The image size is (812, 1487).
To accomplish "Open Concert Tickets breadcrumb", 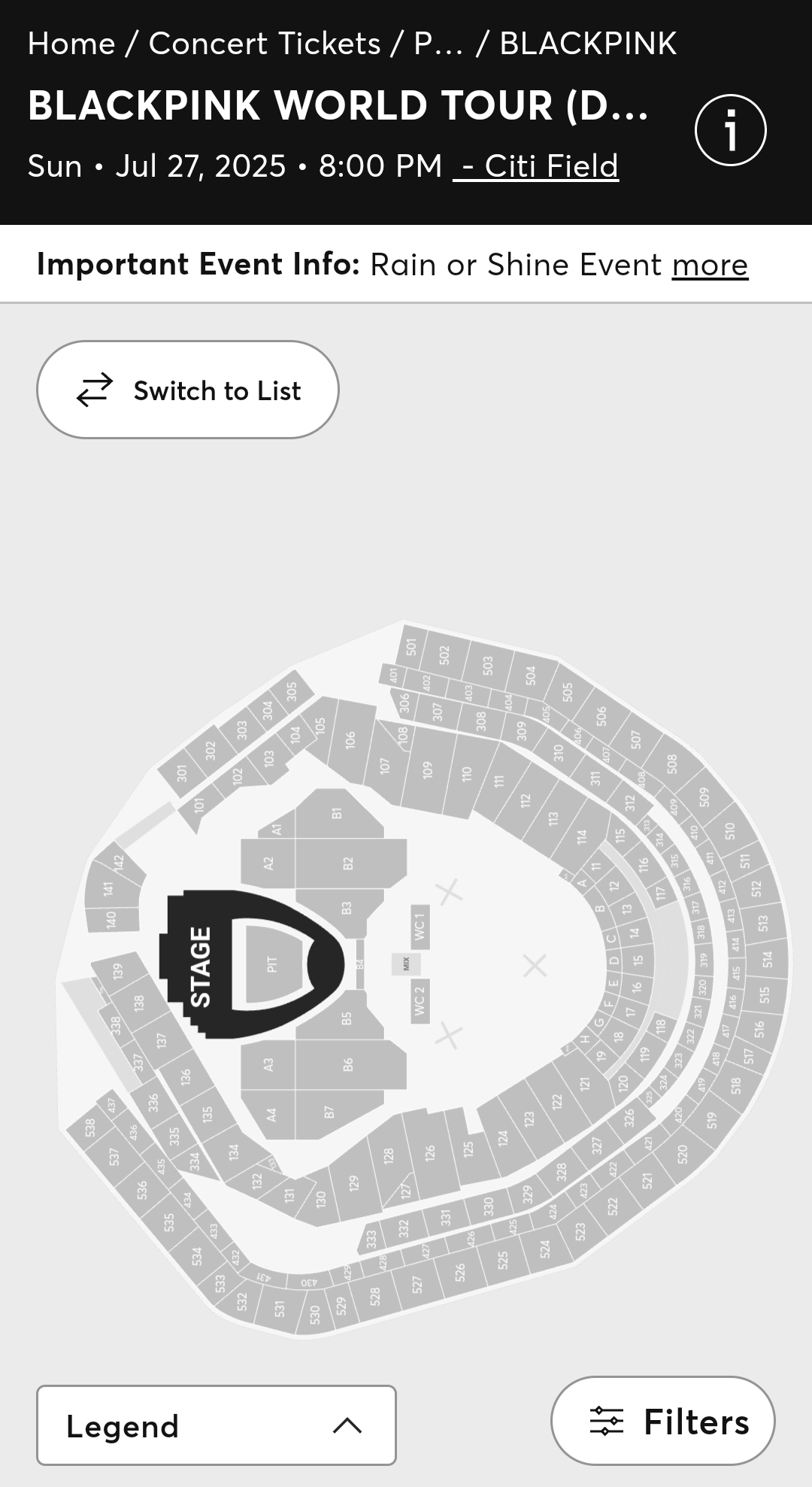I will pos(265,44).
